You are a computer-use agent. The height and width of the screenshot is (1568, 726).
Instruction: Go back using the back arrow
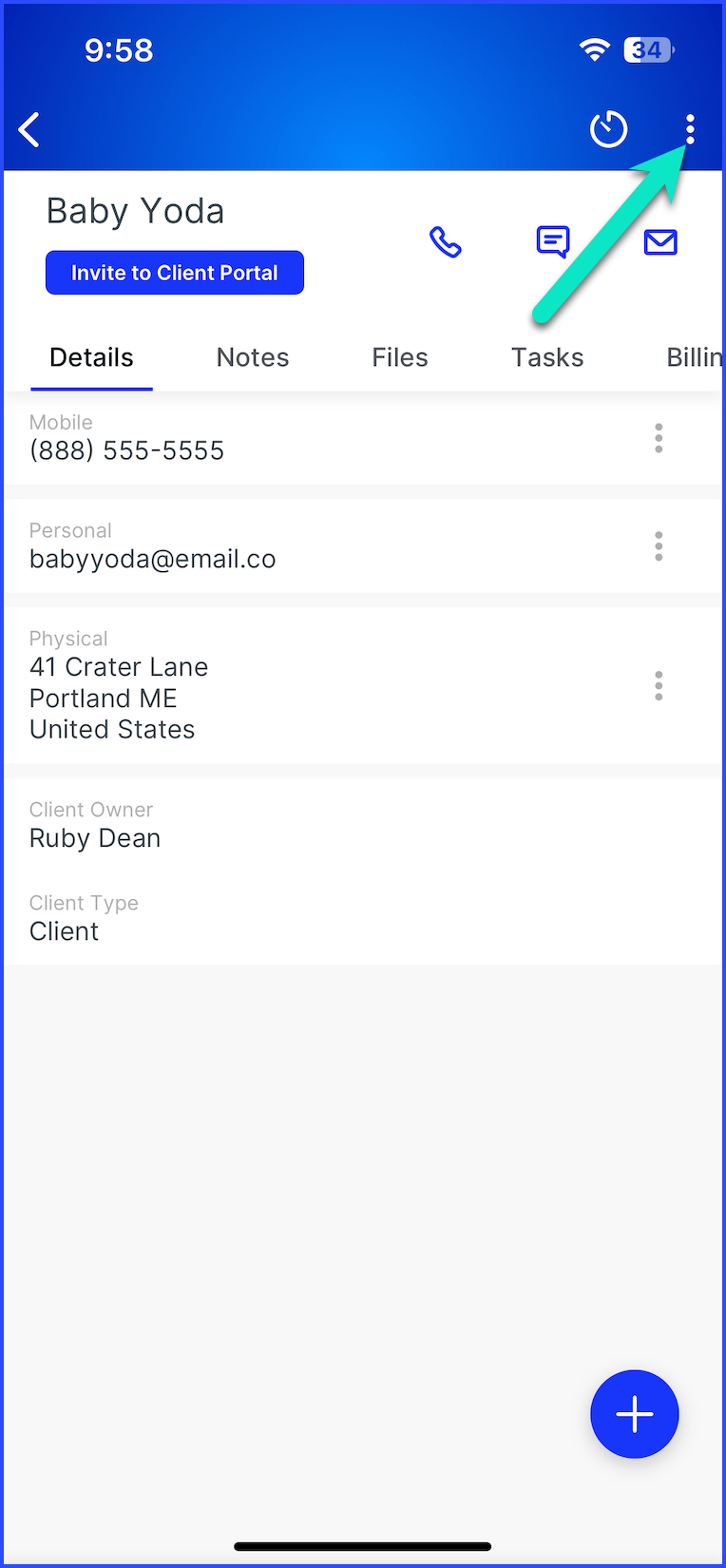click(x=29, y=130)
